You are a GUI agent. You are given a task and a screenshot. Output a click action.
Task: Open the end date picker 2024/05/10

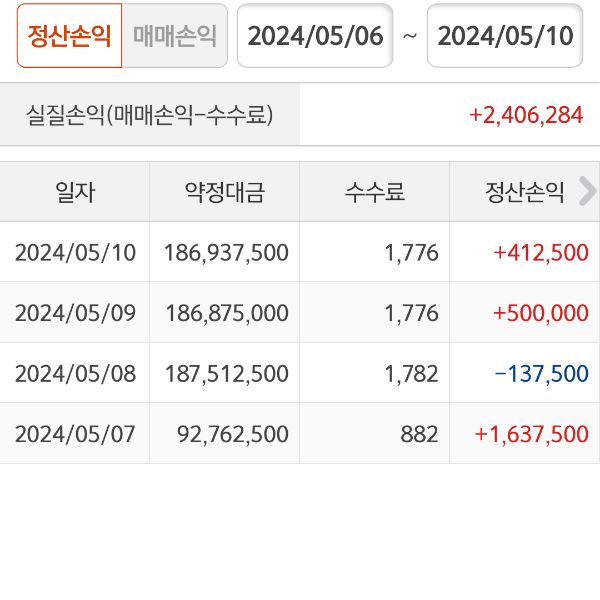[x=505, y=36]
